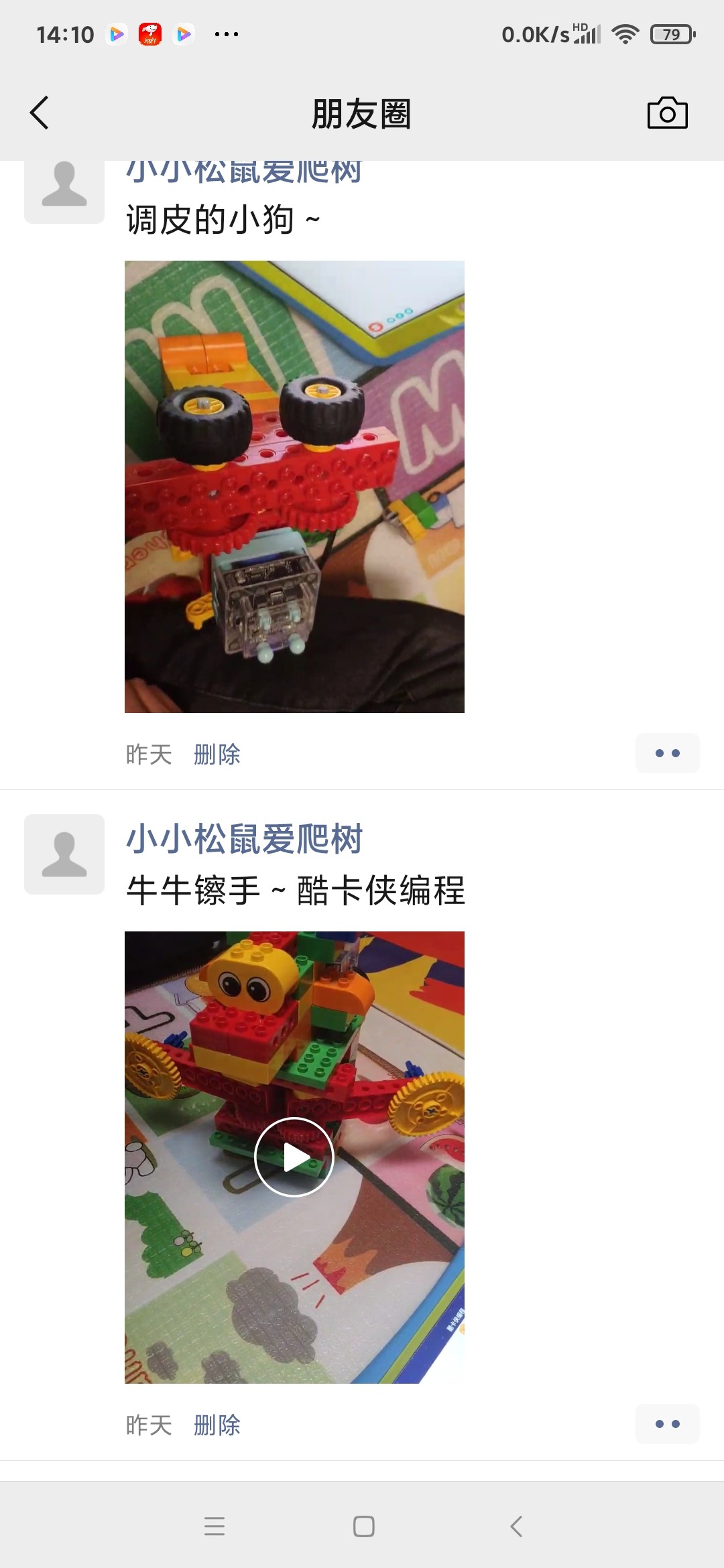Go to the system home screen
The height and width of the screenshot is (1568, 724).
pos(363,1526)
